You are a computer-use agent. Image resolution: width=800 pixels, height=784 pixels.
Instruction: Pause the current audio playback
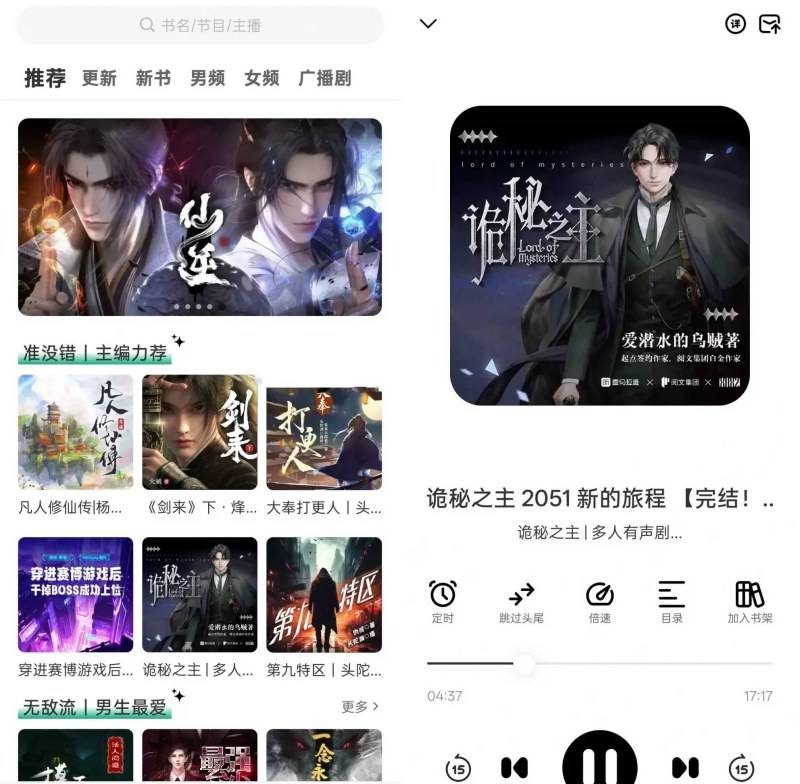(x=599, y=765)
